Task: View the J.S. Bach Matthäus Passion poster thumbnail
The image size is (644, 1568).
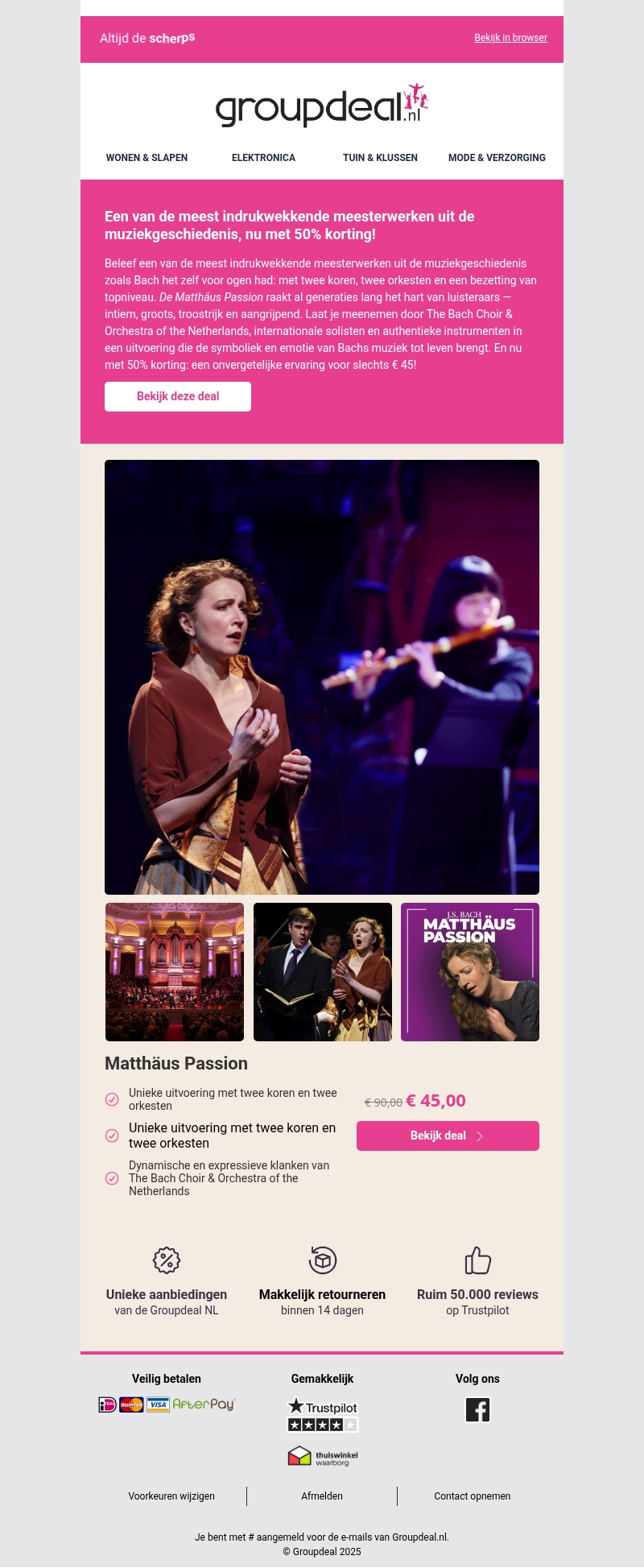Action: coord(470,972)
